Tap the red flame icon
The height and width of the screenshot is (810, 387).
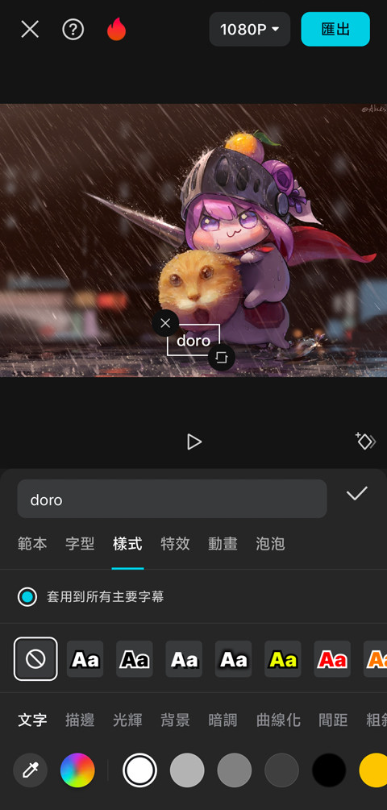coord(117,30)
